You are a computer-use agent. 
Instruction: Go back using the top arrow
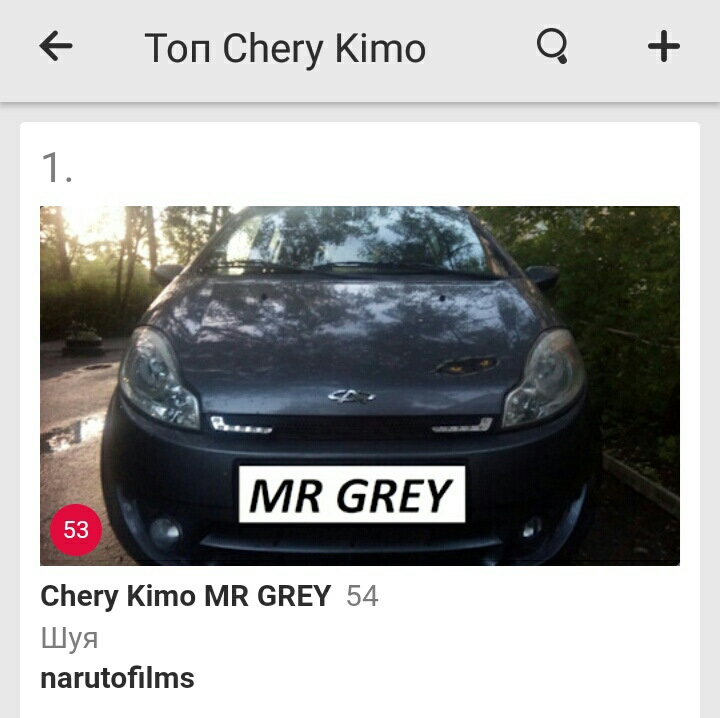[x=56, y=46]
